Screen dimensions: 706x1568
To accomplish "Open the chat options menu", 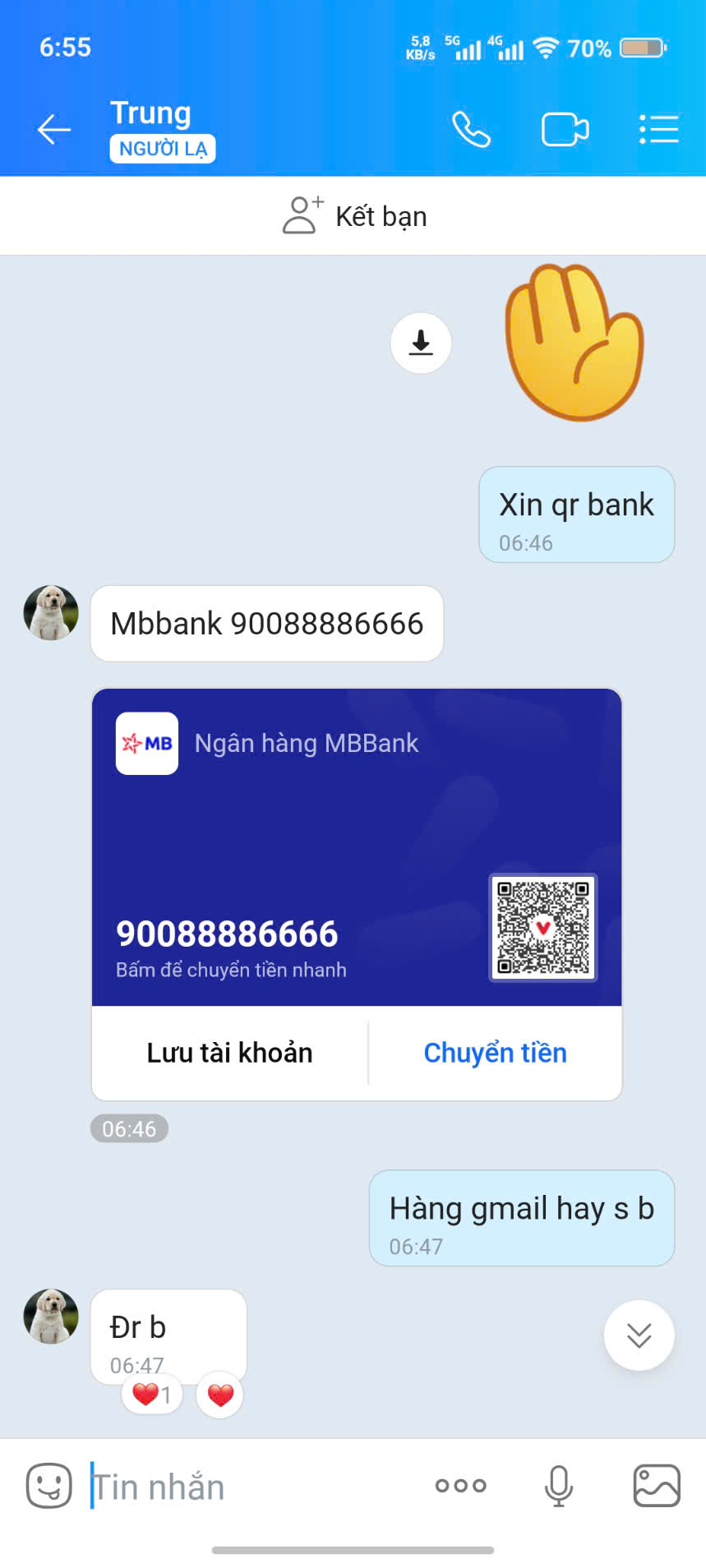I will coord(658,130).
